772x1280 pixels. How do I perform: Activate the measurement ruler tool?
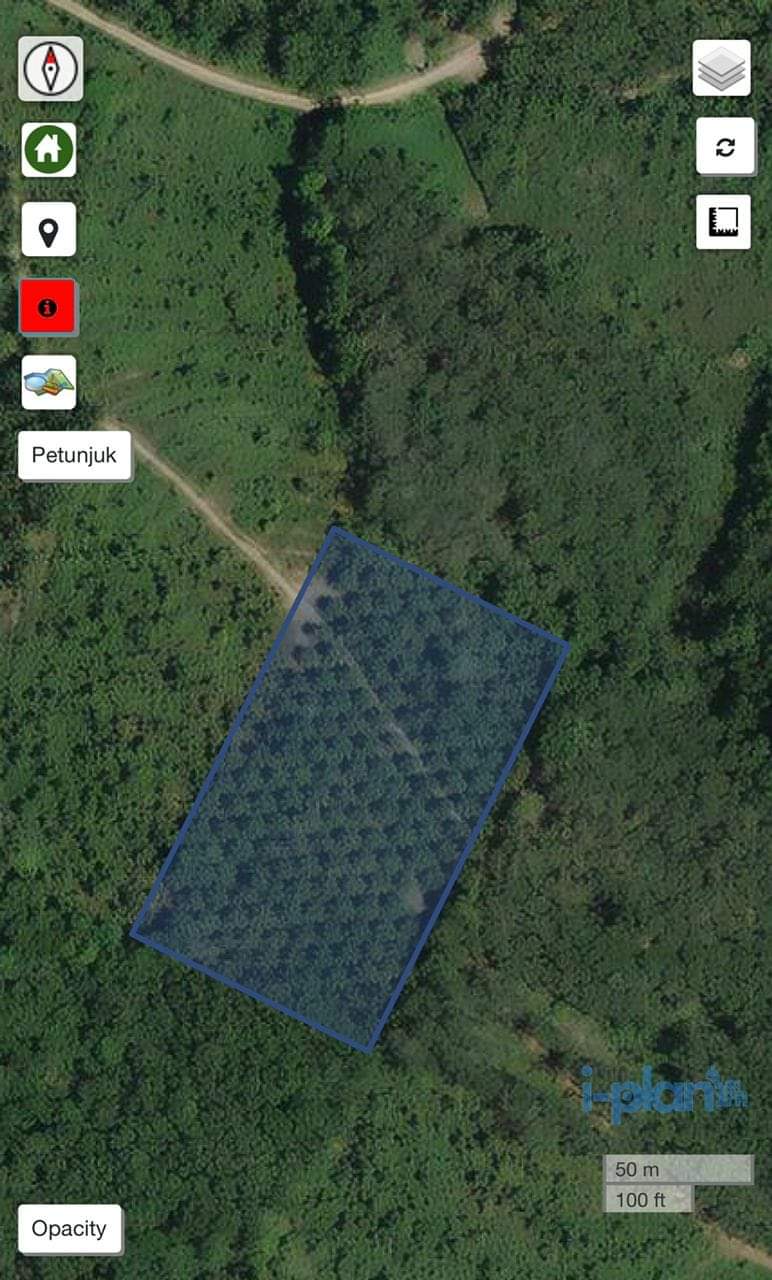pyautogui.click(x=723, y=222)
